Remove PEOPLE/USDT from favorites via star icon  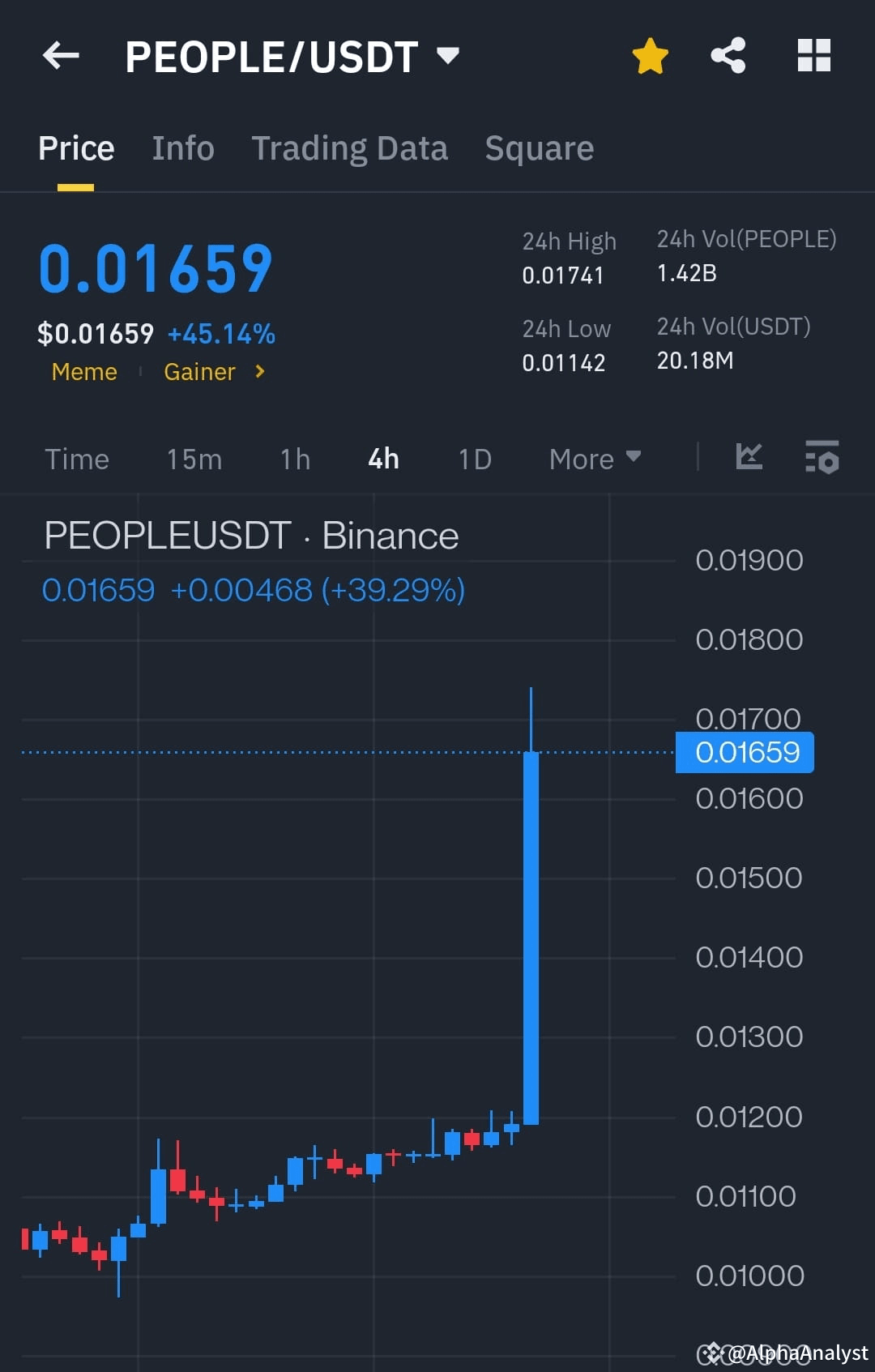click(x=650, y=55)
